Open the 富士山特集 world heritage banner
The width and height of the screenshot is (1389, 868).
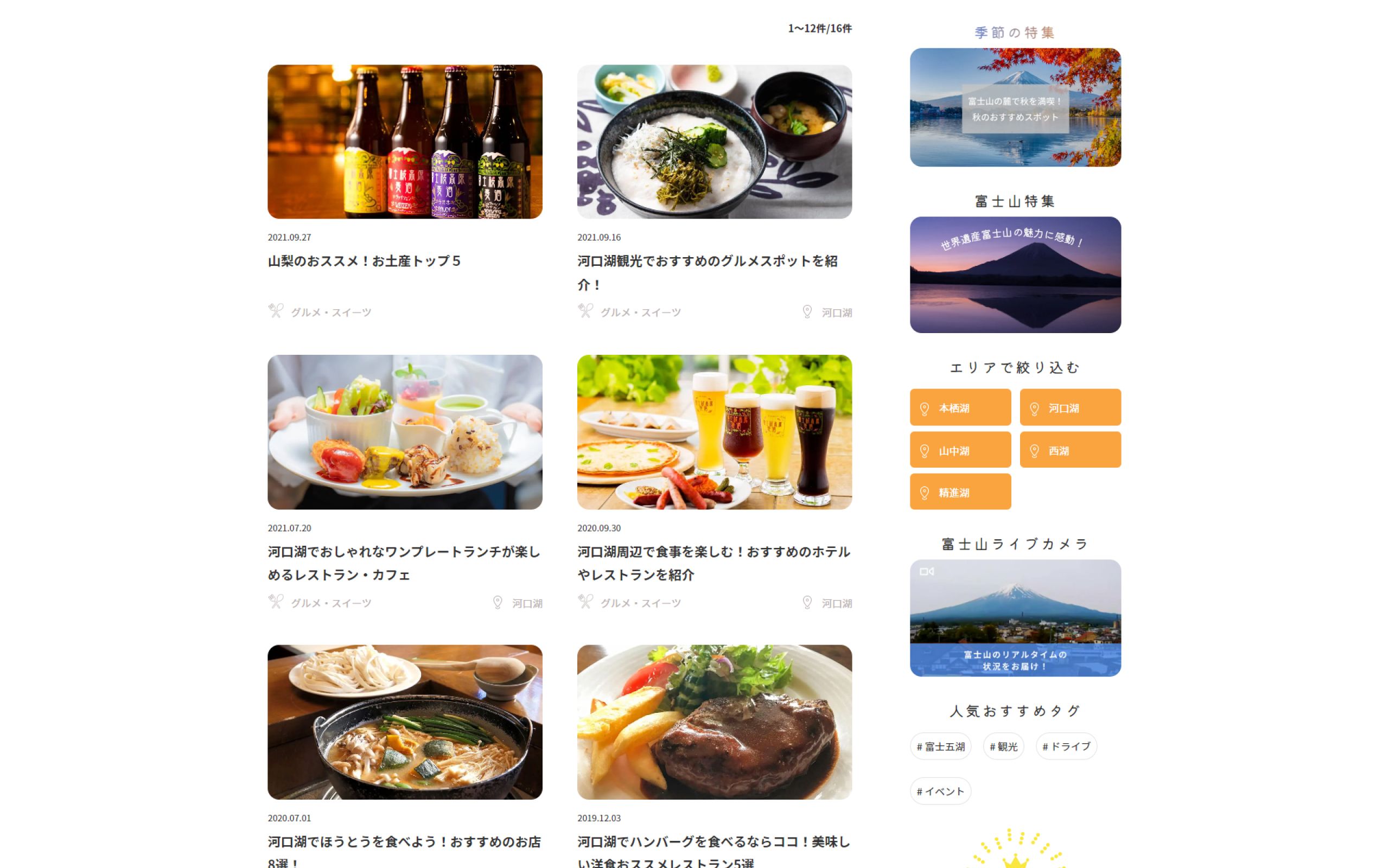1015,275
